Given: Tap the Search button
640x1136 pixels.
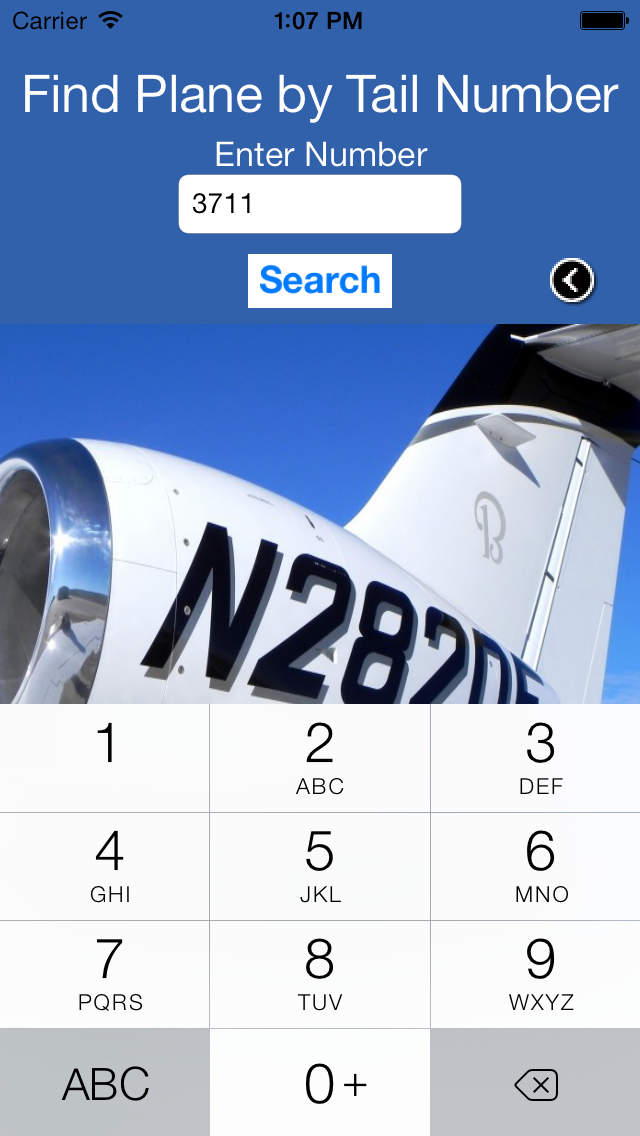Looking at the screenshot, I should (x=320, y=280).
